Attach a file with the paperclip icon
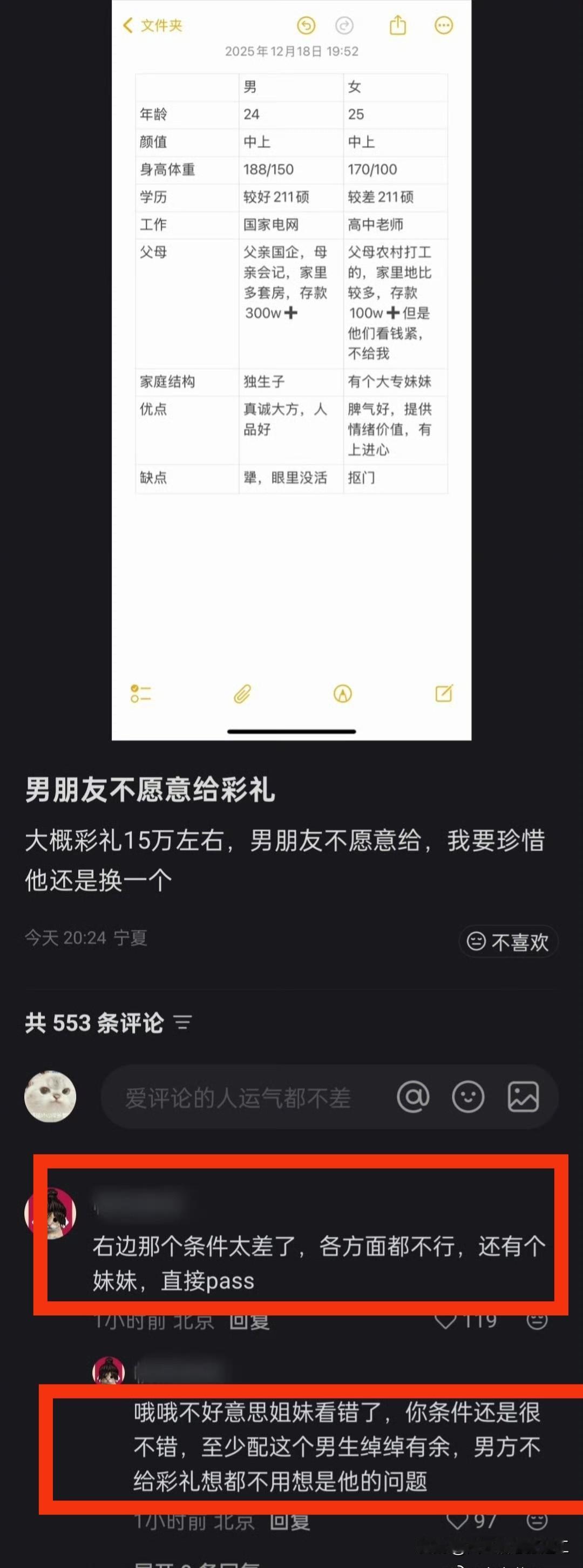Image resolution: width=583 pixels, height=1568 pixels. (242, 693)
